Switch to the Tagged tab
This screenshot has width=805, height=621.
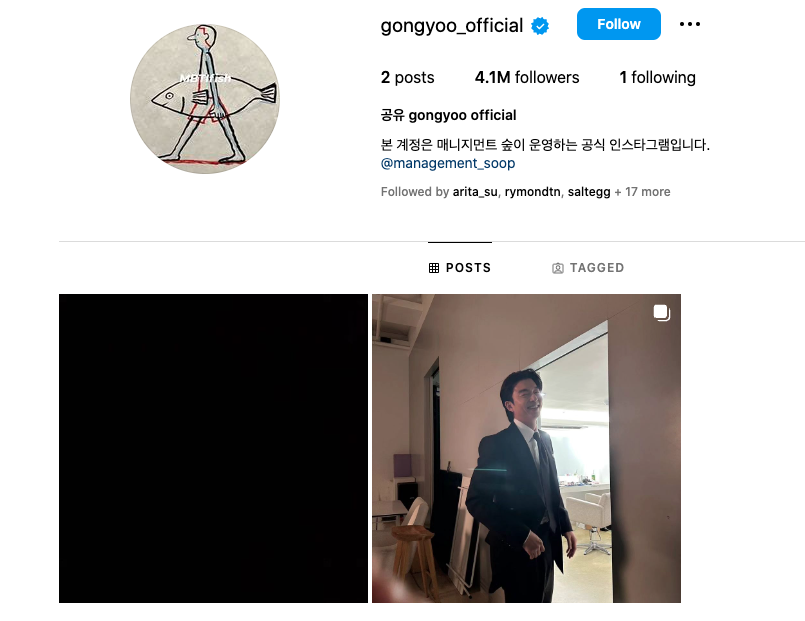tap(588, 268)
